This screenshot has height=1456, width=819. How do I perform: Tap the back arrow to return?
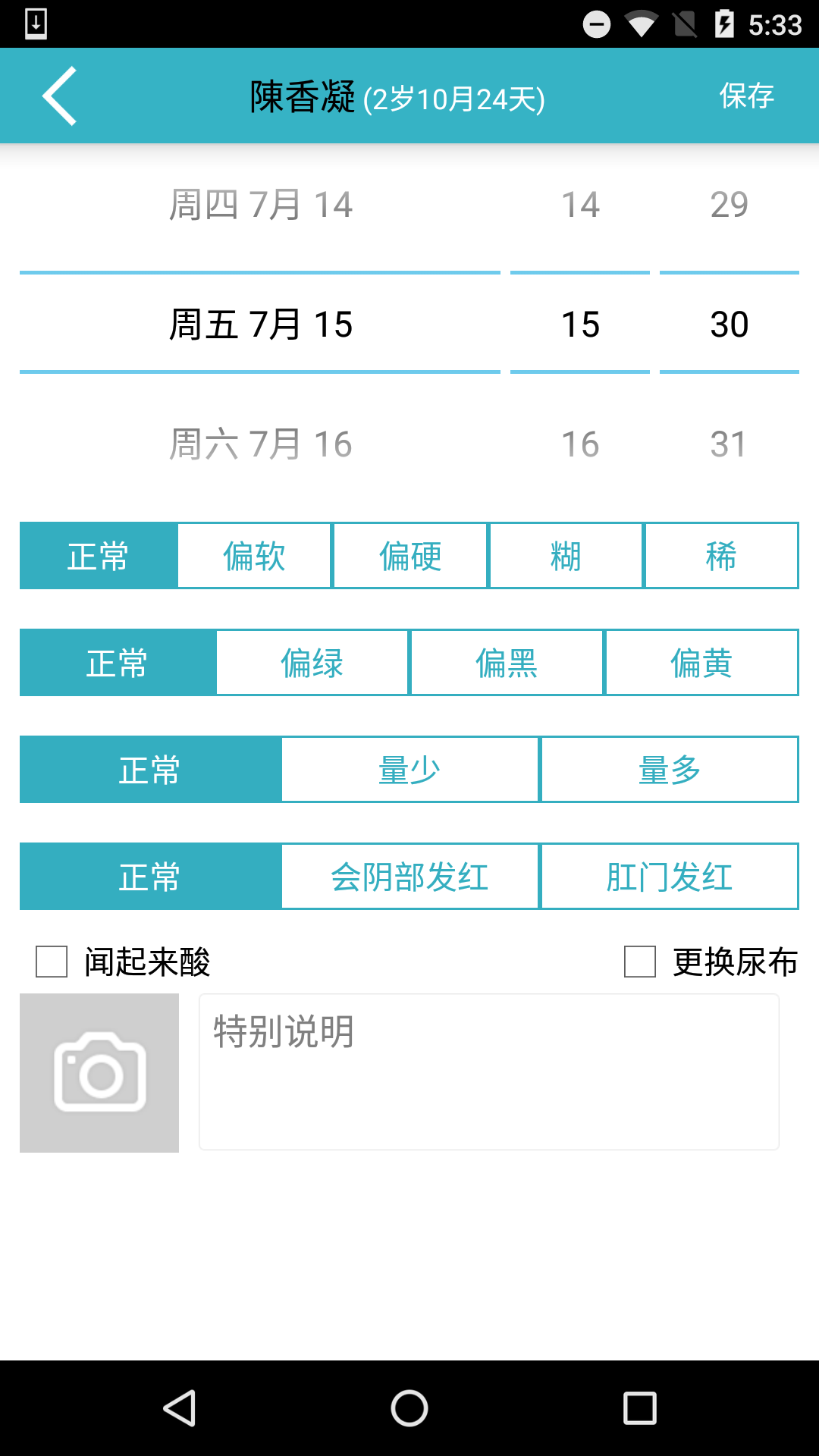click(61, 96)
